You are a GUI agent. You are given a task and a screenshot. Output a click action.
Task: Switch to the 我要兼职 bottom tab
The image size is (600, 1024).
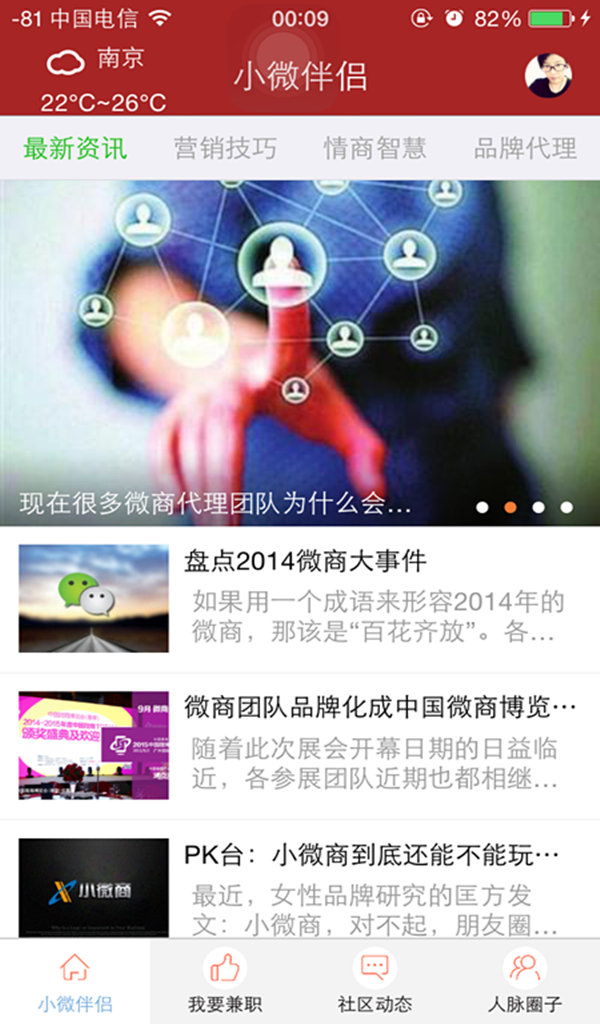pyautogui.click(x=225, y=982)
